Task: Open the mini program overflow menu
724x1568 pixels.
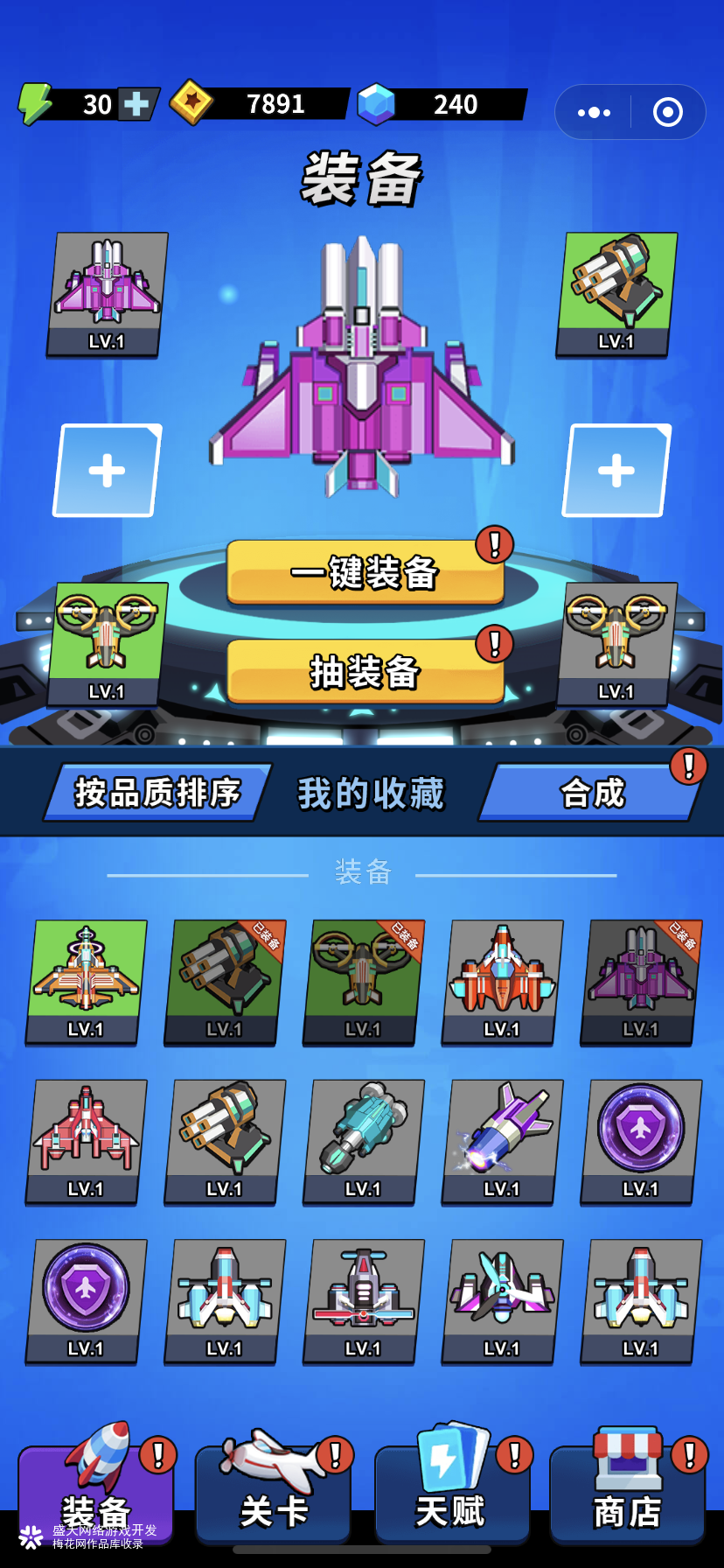Action: [595, 112]
